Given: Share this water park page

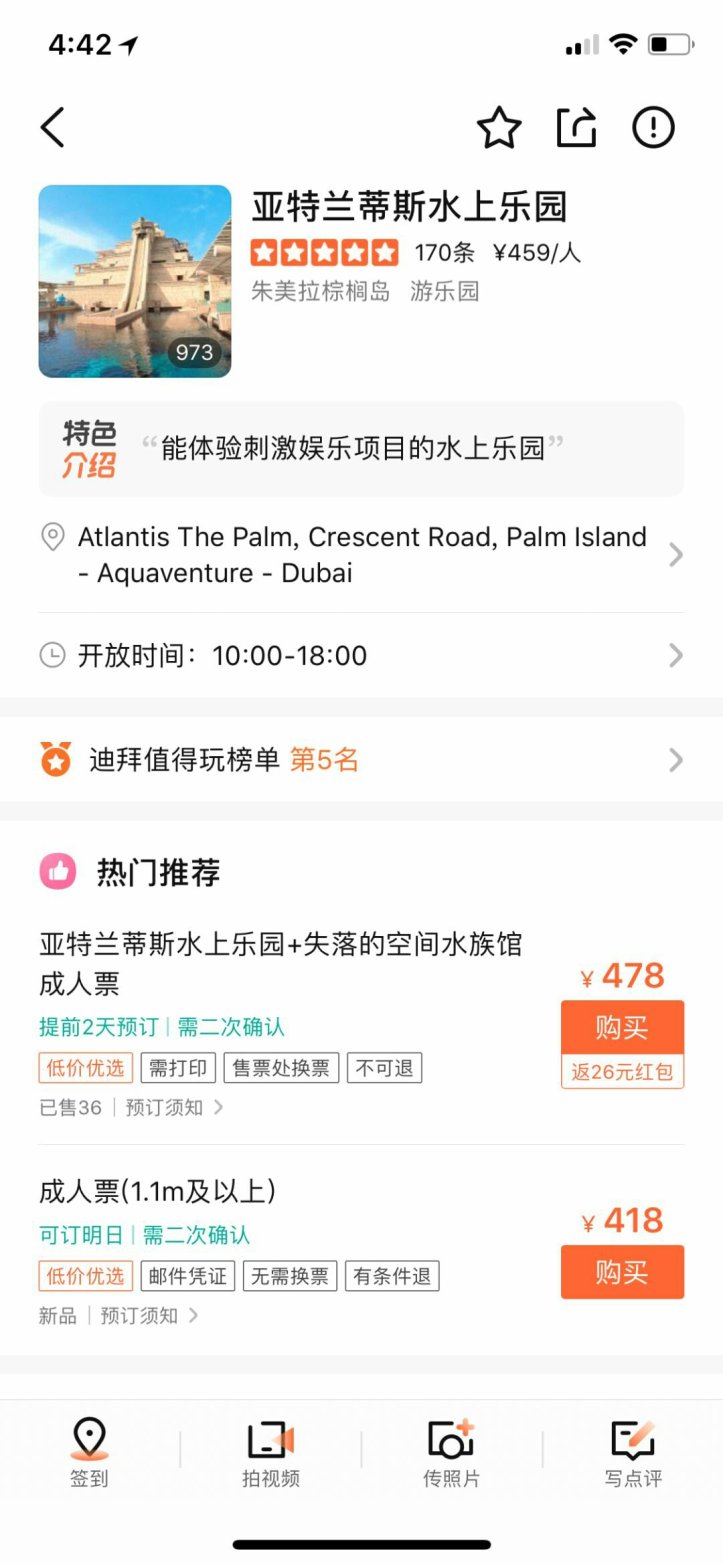Looking at the screenshot, I should pos(576,128).
